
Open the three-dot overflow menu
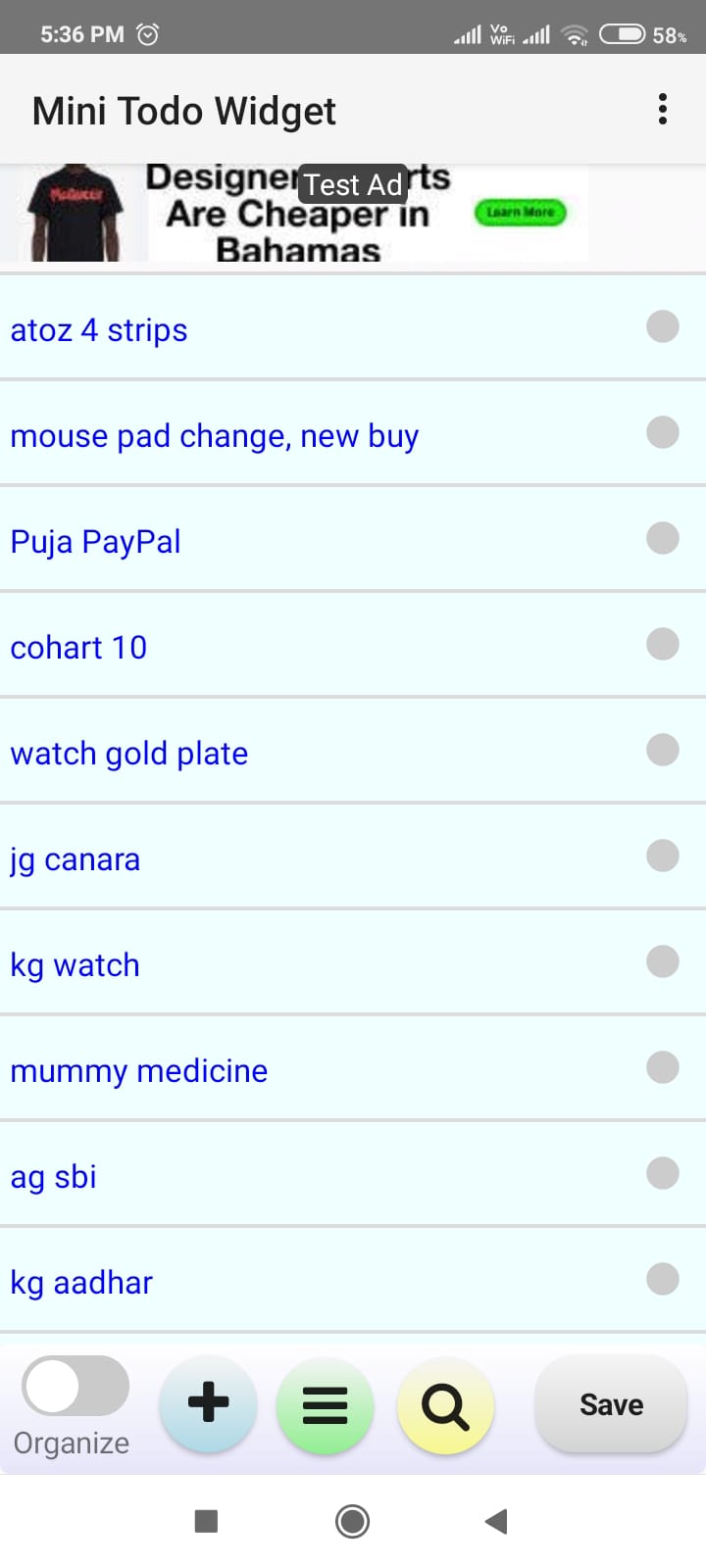point(663,110)
